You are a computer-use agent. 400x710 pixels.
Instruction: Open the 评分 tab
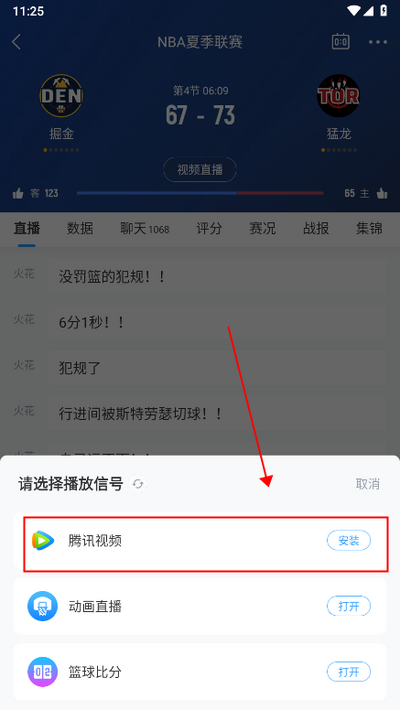tap(209, 228)
